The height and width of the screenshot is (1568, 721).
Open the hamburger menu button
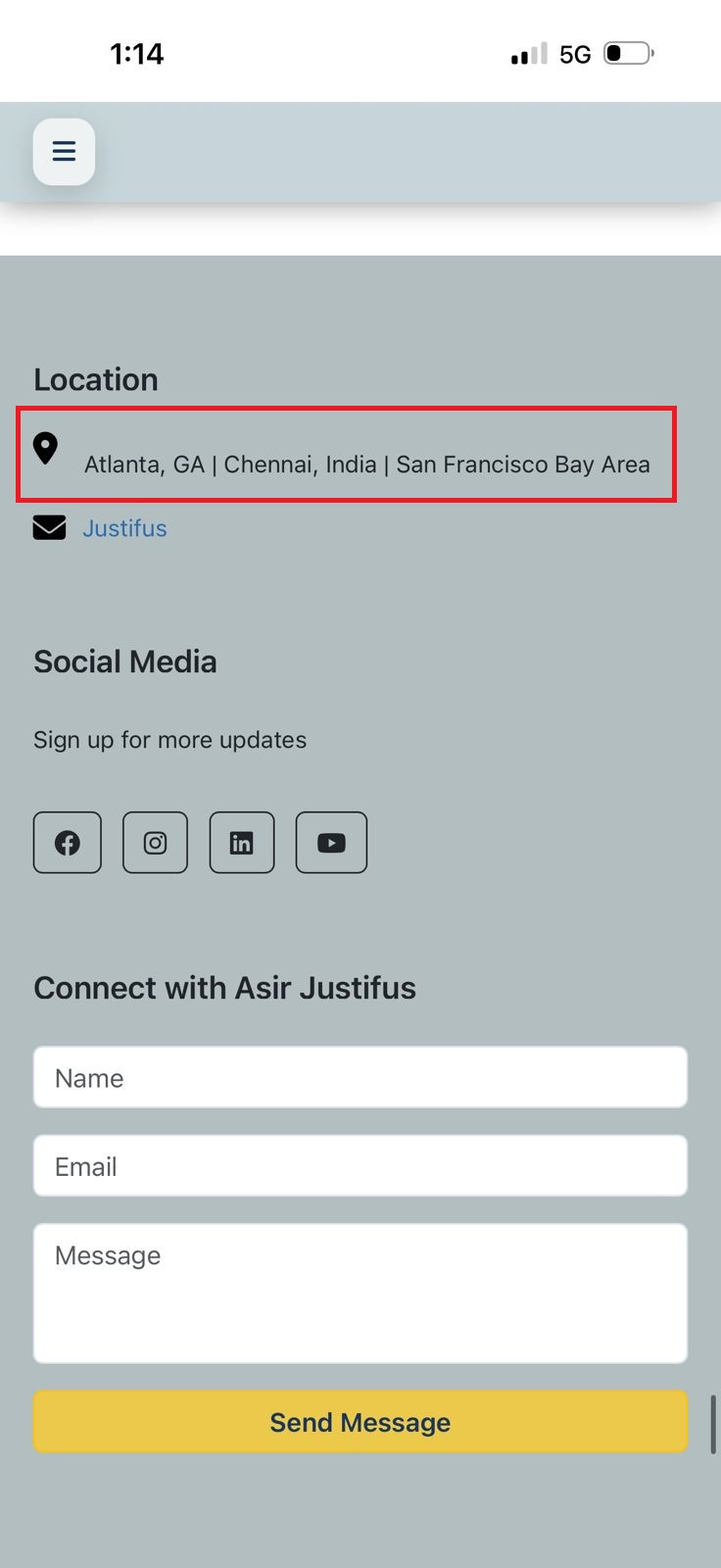click(64, 152)
